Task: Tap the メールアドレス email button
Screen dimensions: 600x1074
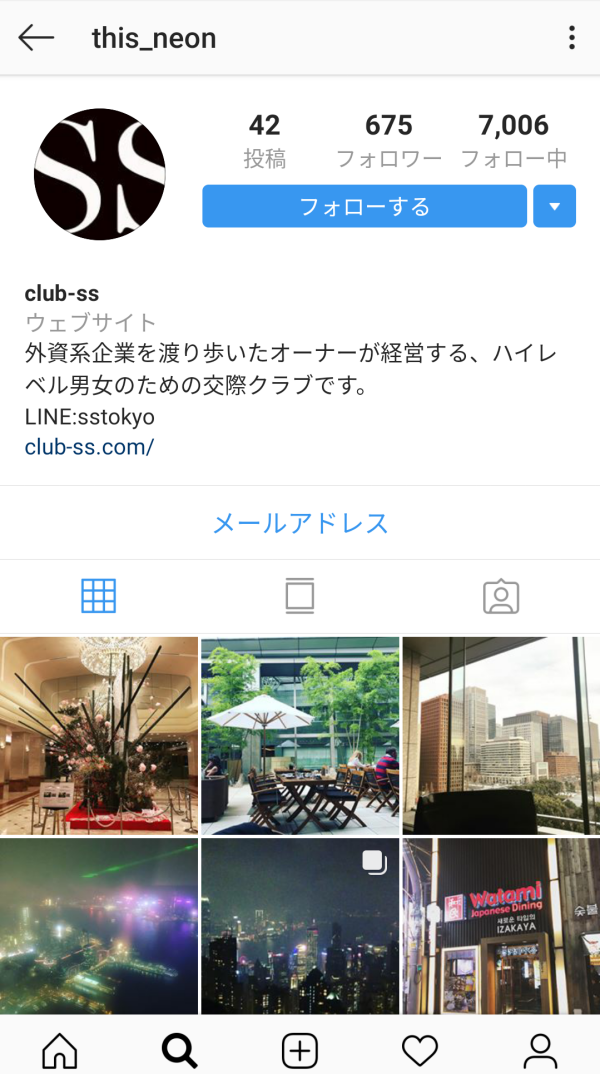Action: coord(300,523)
